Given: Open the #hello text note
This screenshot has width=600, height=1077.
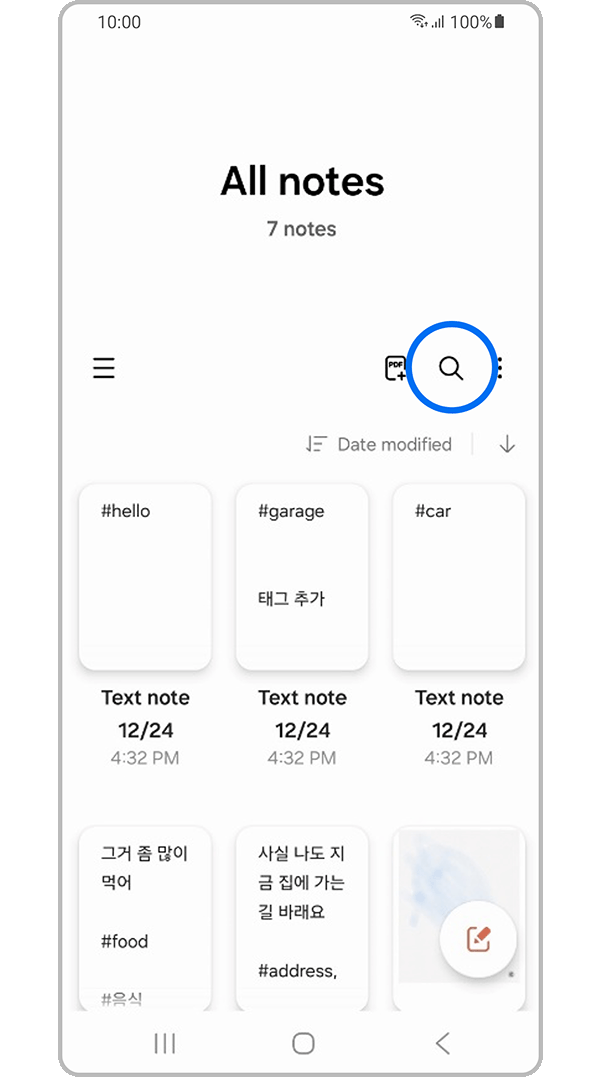Looking at the screenshot, I should [145, 577].
